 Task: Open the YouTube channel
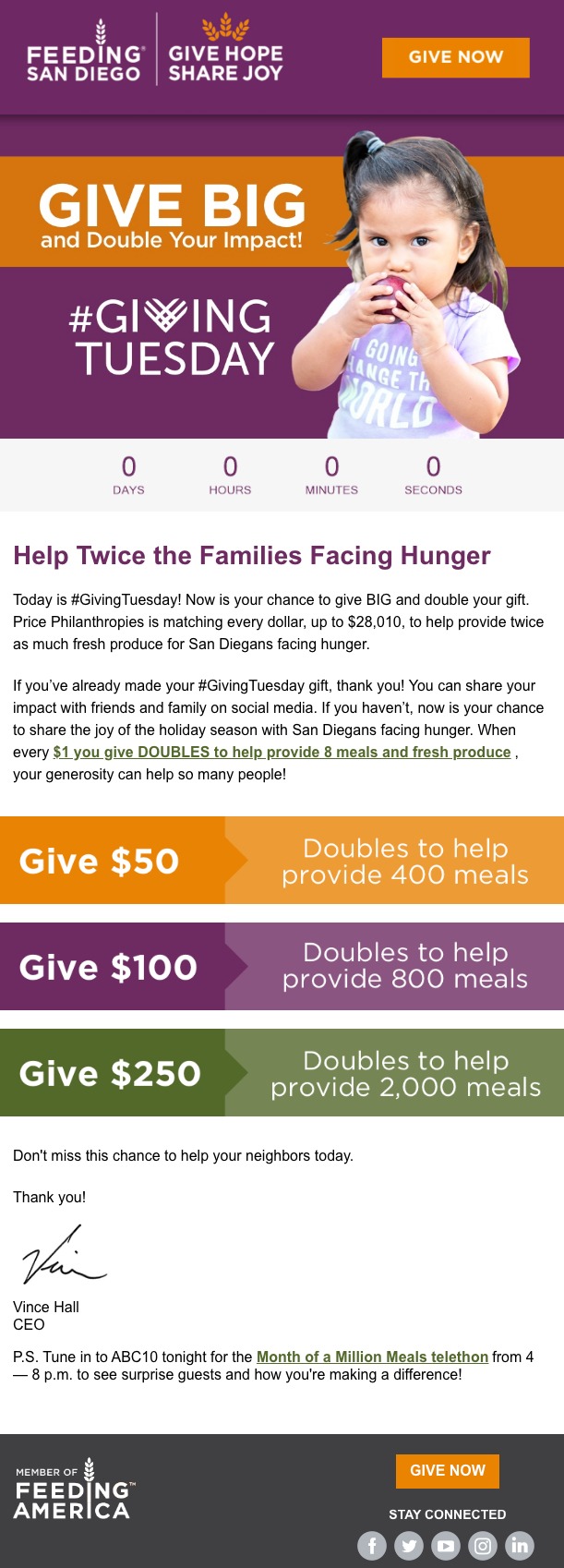click(x=446, y=1545)
